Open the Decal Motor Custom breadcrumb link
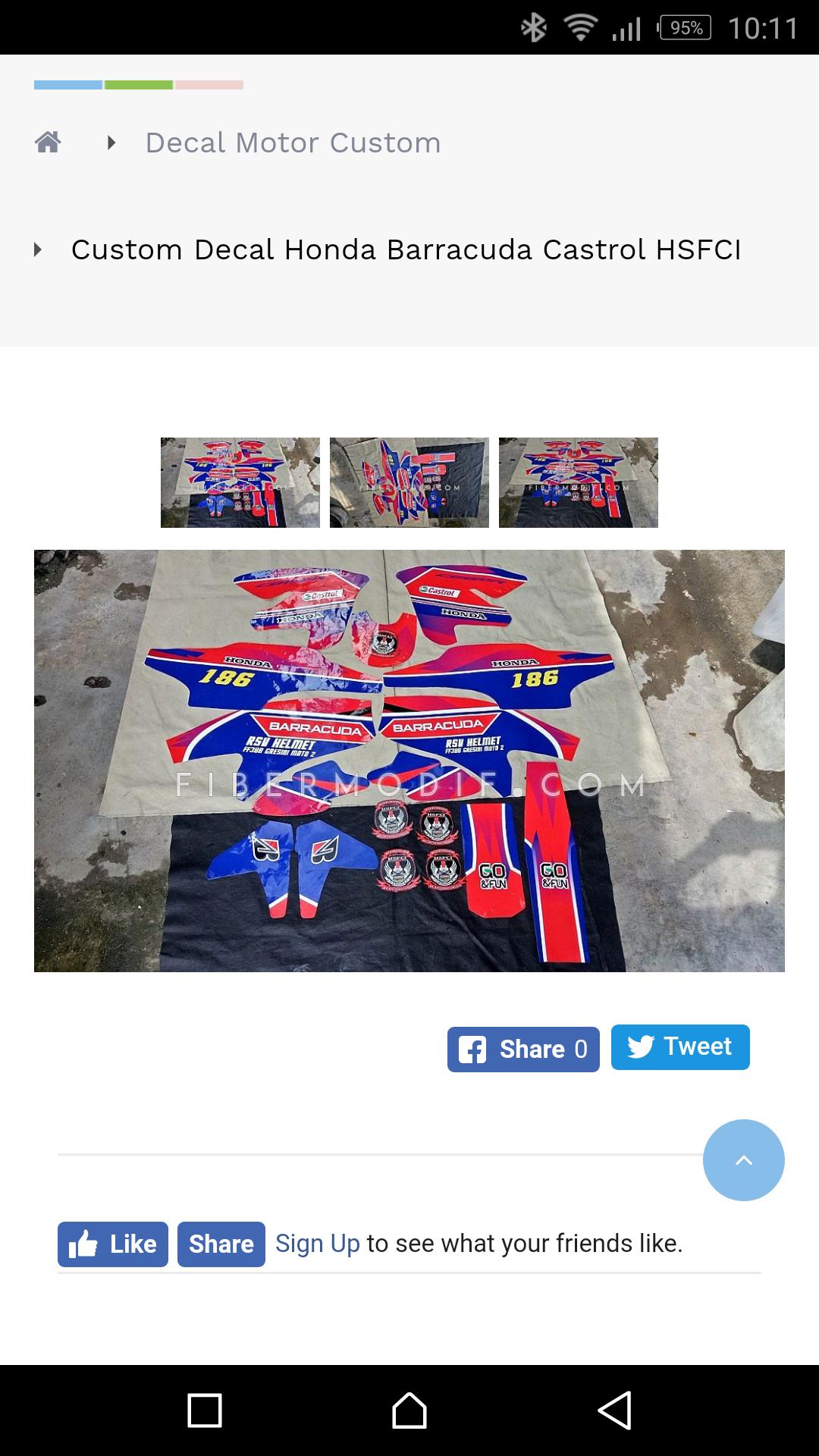Image resolution: width=819 pixels, height=1456 pixels. click(293, 143)
